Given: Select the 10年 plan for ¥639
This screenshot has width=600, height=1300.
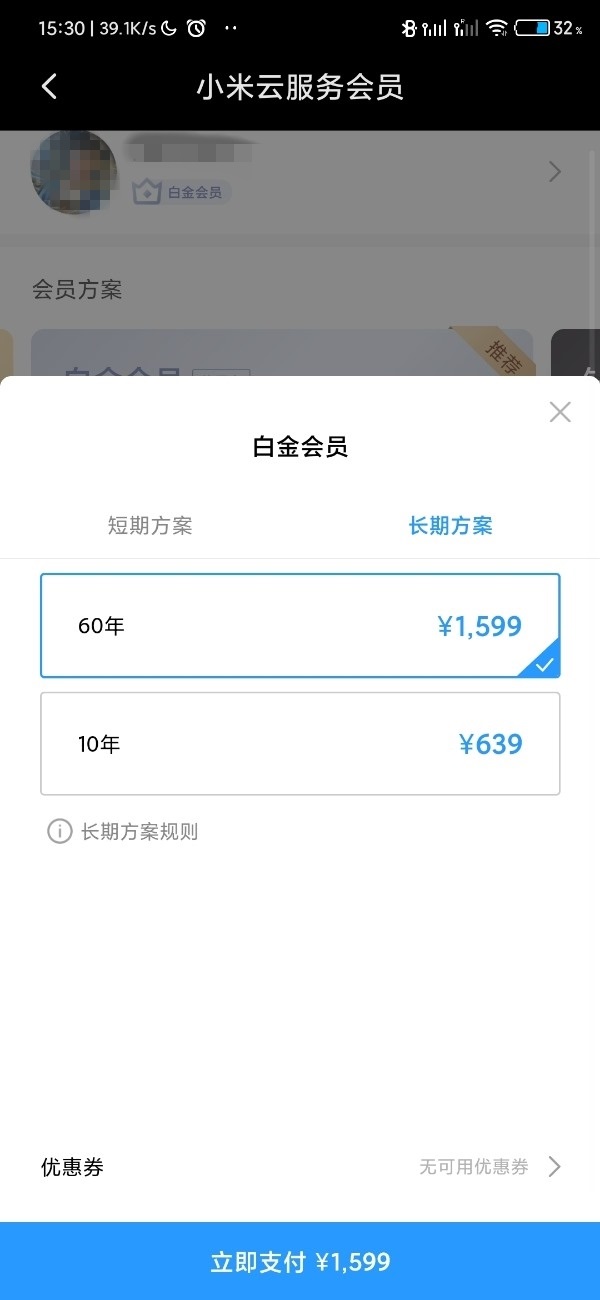Looking at the screenshot, I should pyautogui.click(x=300, y=744).
